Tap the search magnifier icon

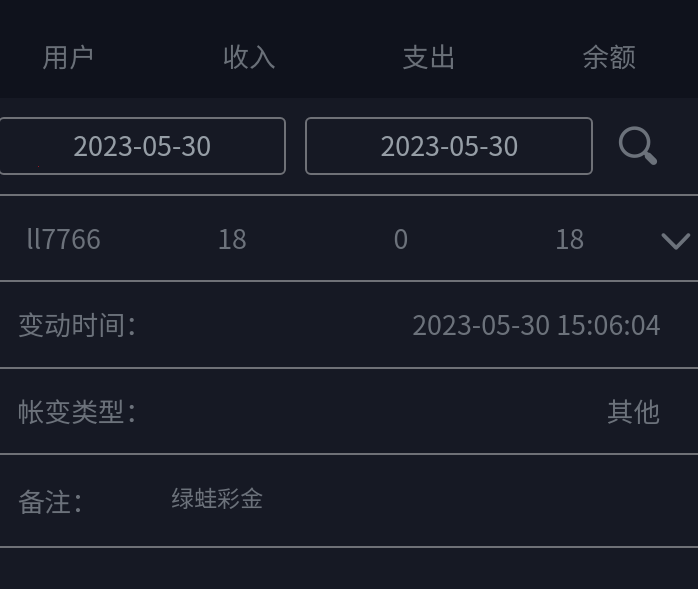[638, 146]
